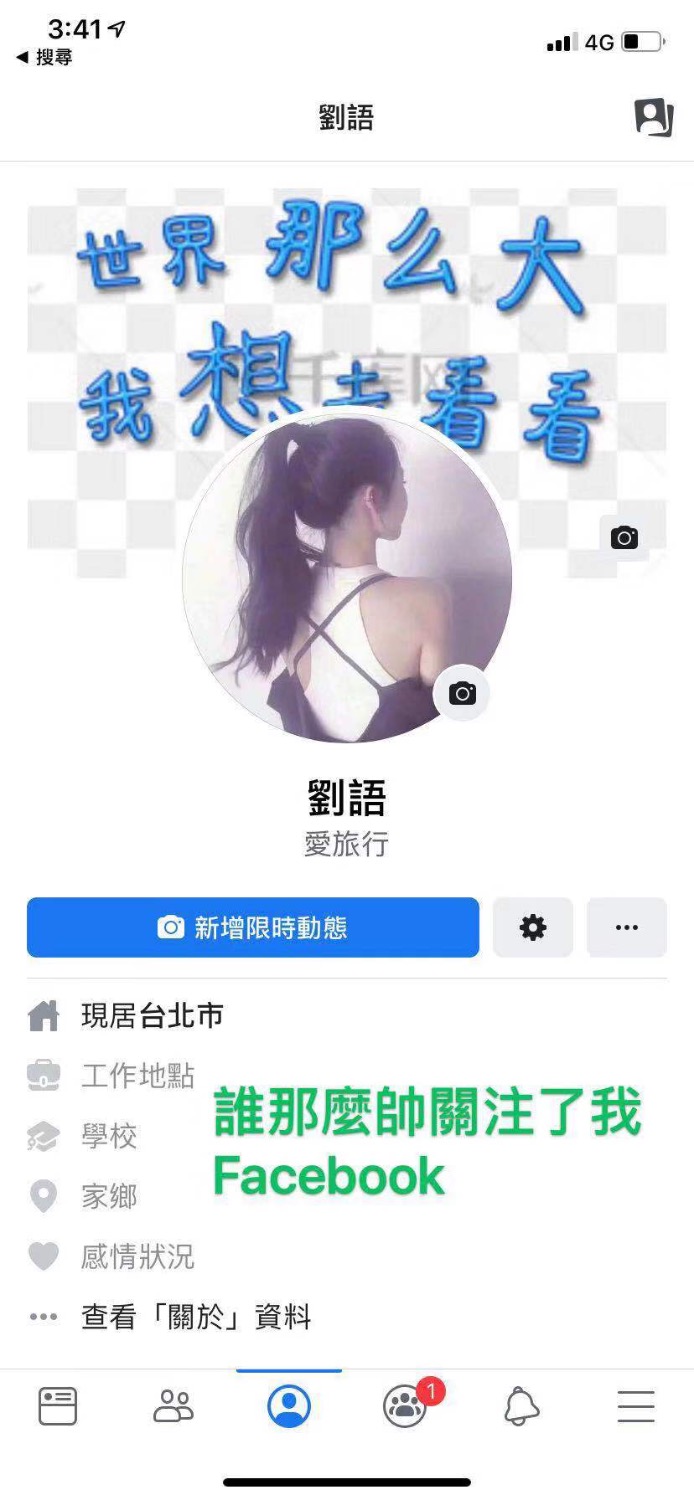The width and height of the screenshot is (694, 1500).
Task: Add workplace via 工作地點
Action: pyautogui.click(x=137, y=1076)
